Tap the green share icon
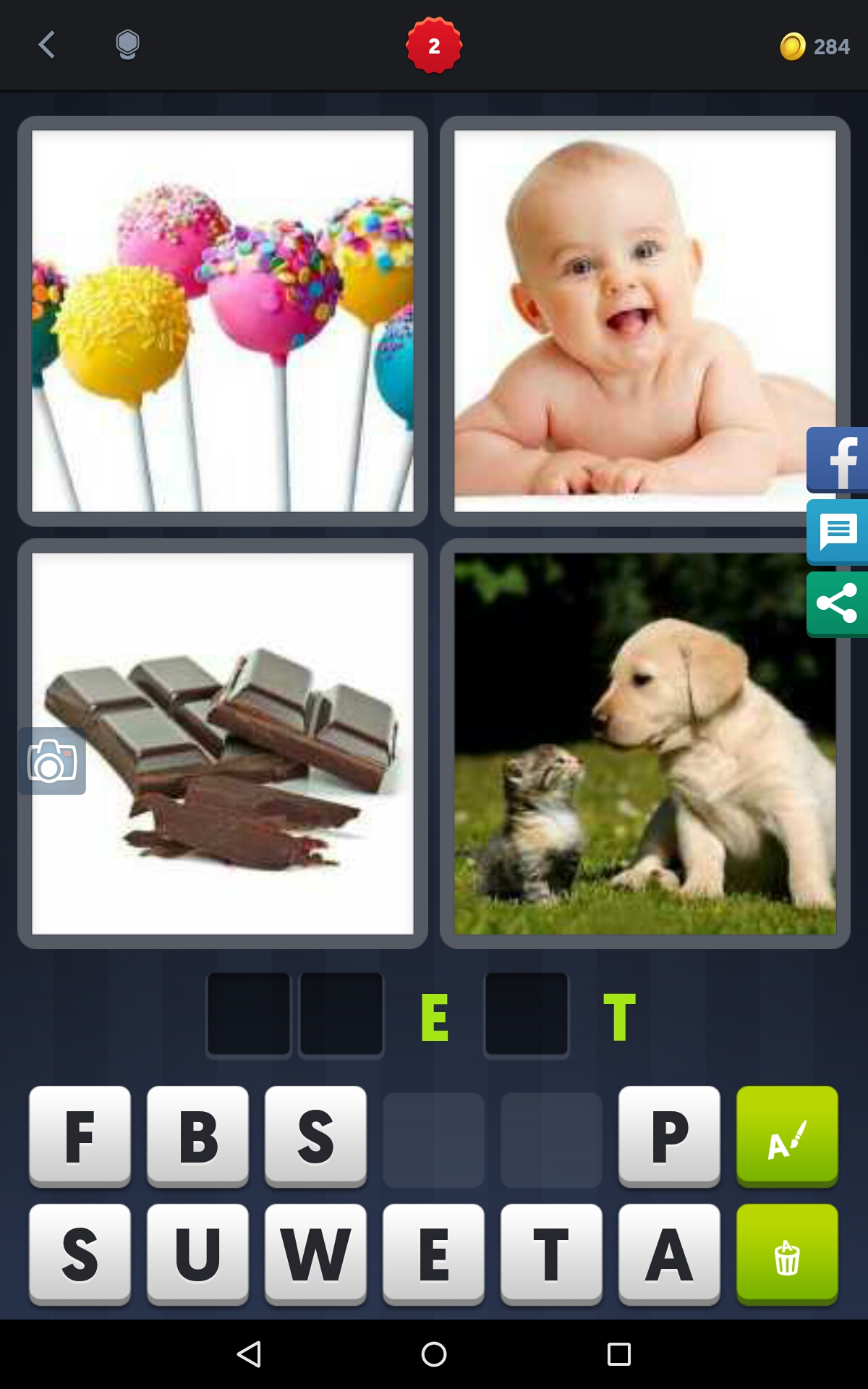 [838, 604]
